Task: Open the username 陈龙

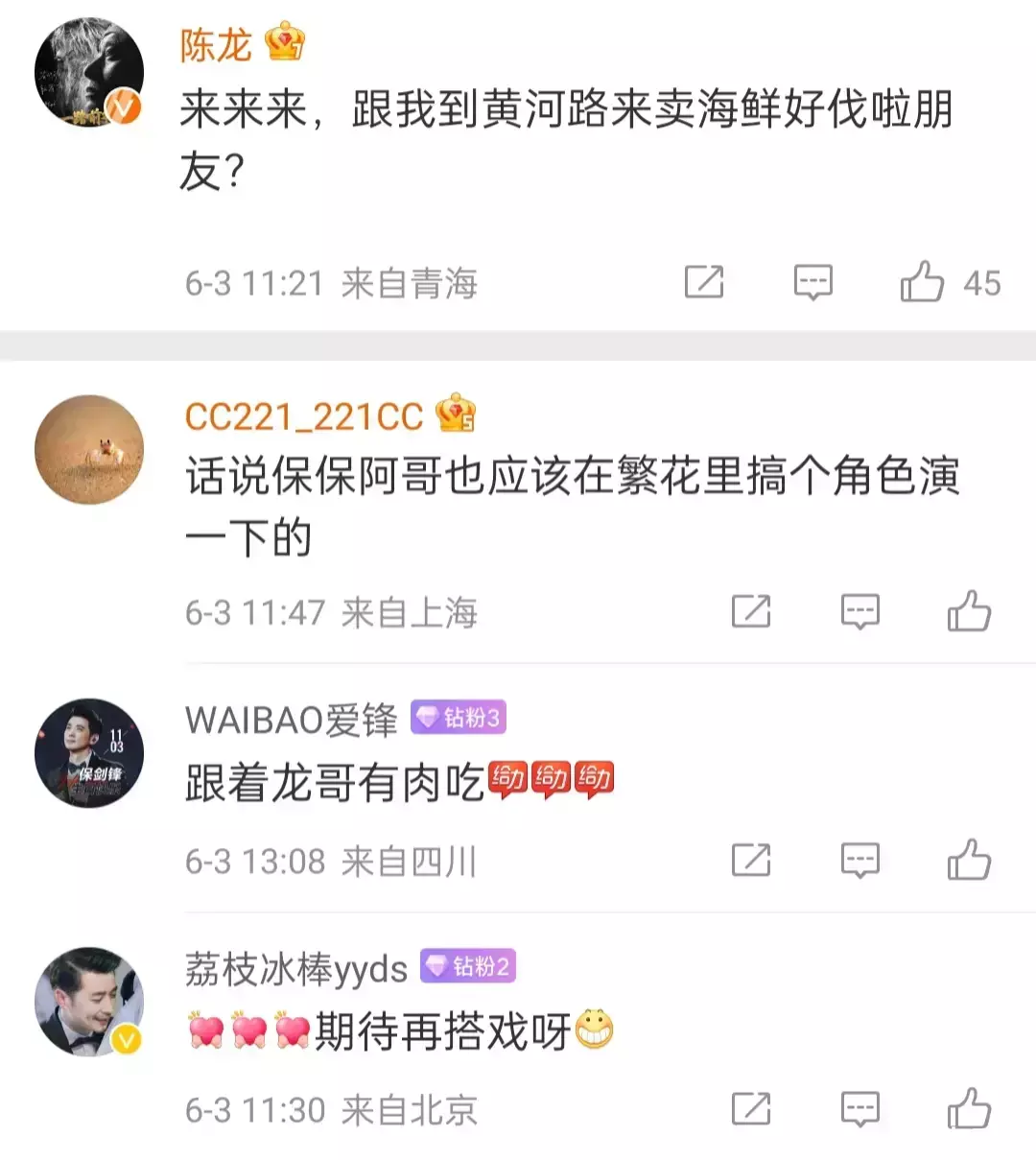Action: point(216,45)
